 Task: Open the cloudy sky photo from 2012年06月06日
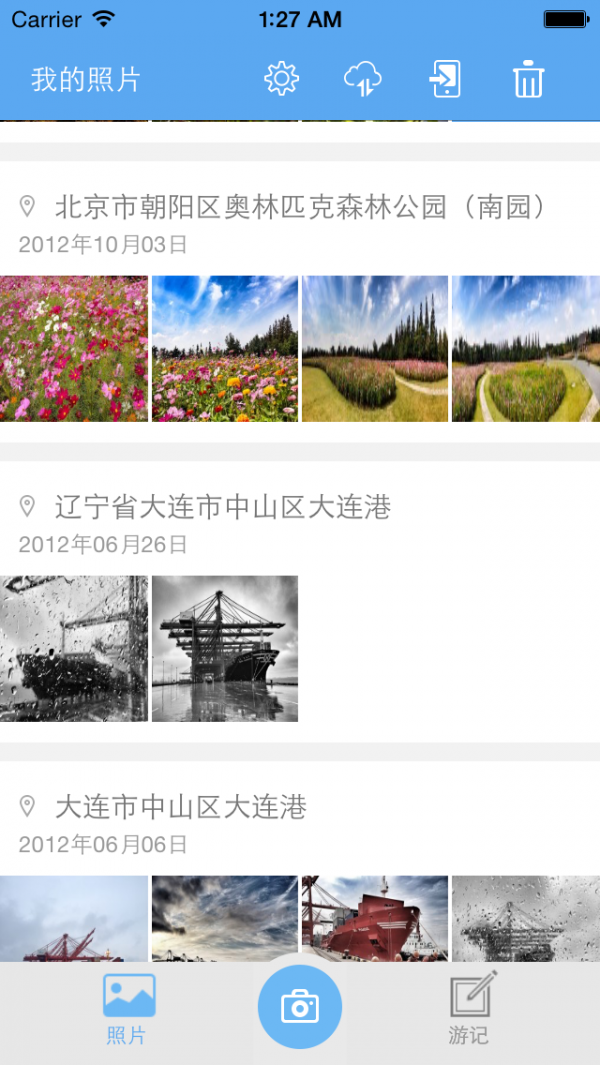(x=225, y=918)
